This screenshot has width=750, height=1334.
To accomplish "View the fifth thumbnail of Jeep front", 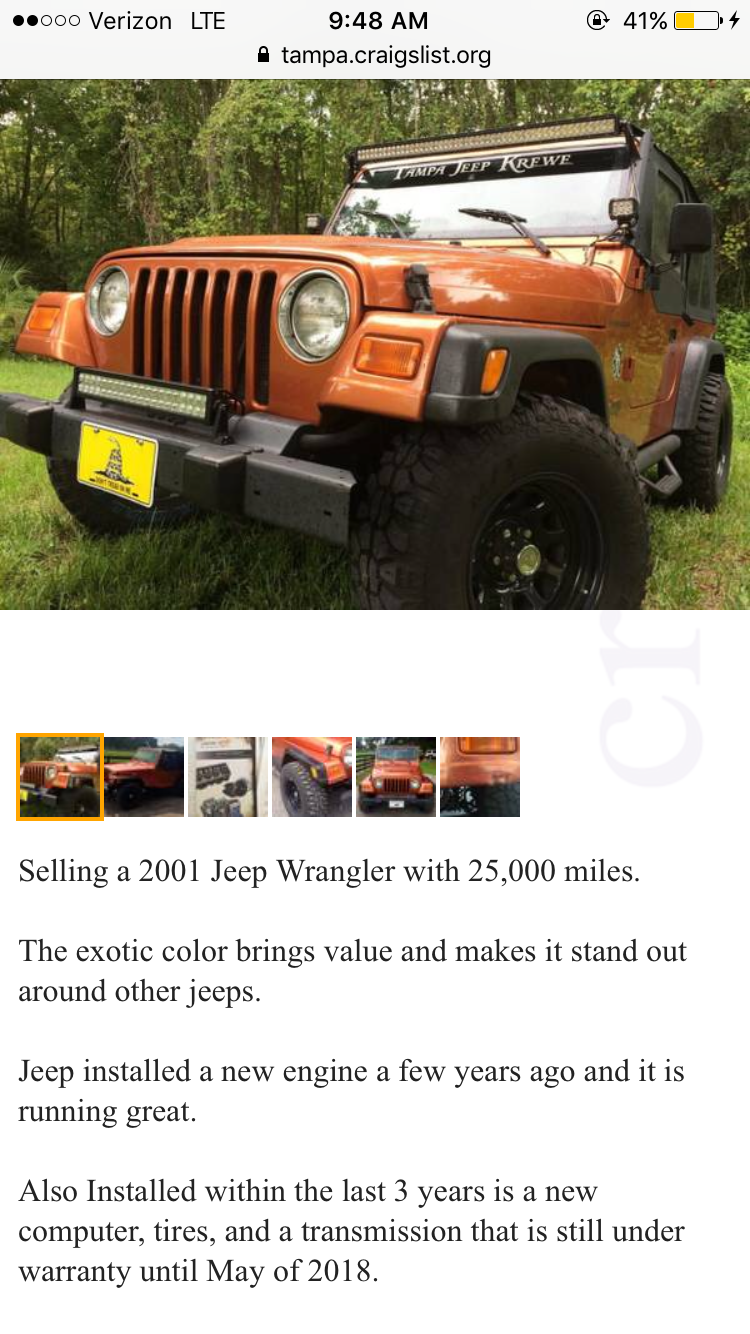I will click(x=396, y=777).
